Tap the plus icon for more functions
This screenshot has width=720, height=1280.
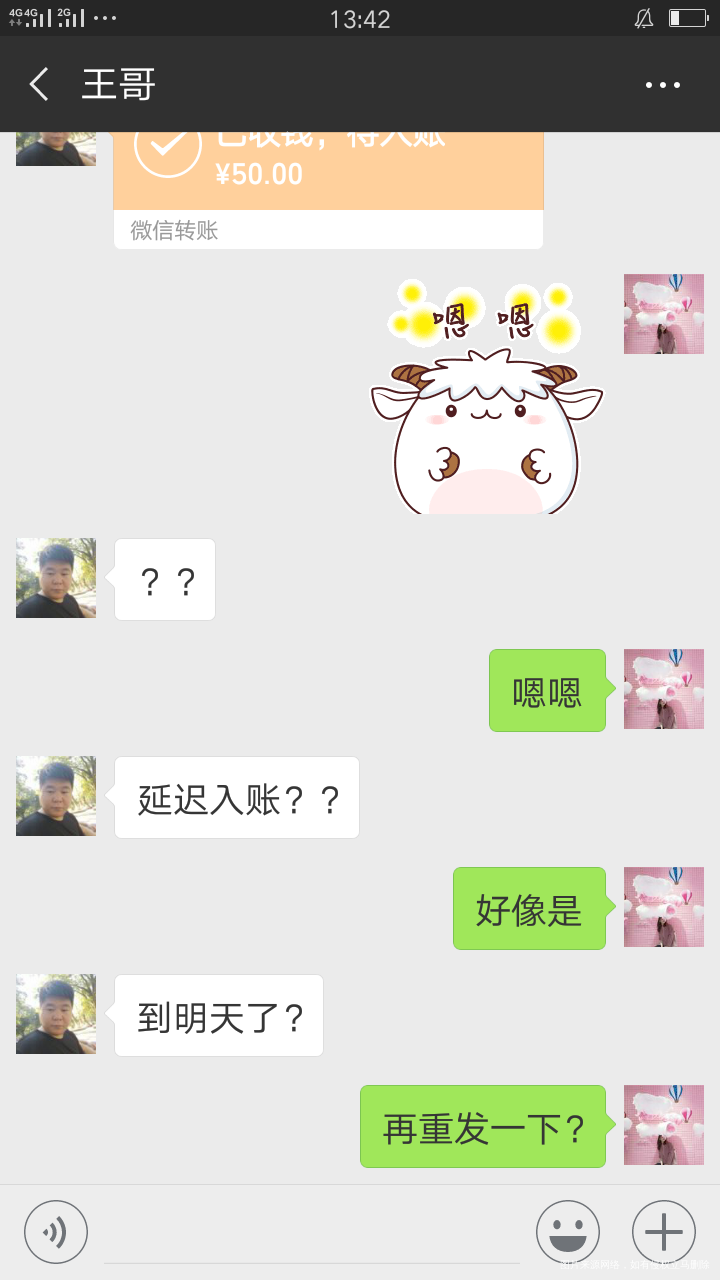point(662,1231)
